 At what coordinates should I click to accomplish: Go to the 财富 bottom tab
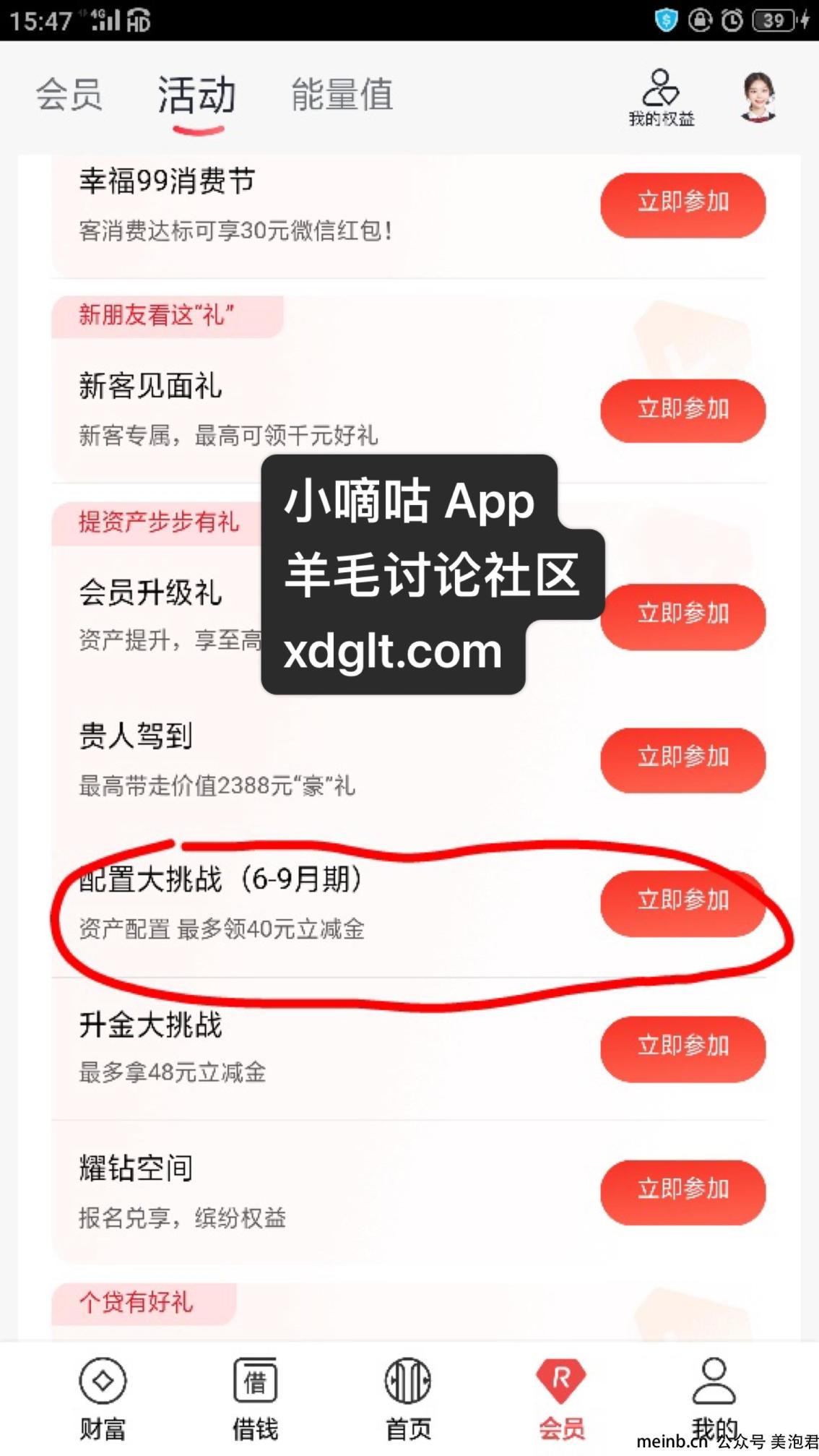[103, 1398]
